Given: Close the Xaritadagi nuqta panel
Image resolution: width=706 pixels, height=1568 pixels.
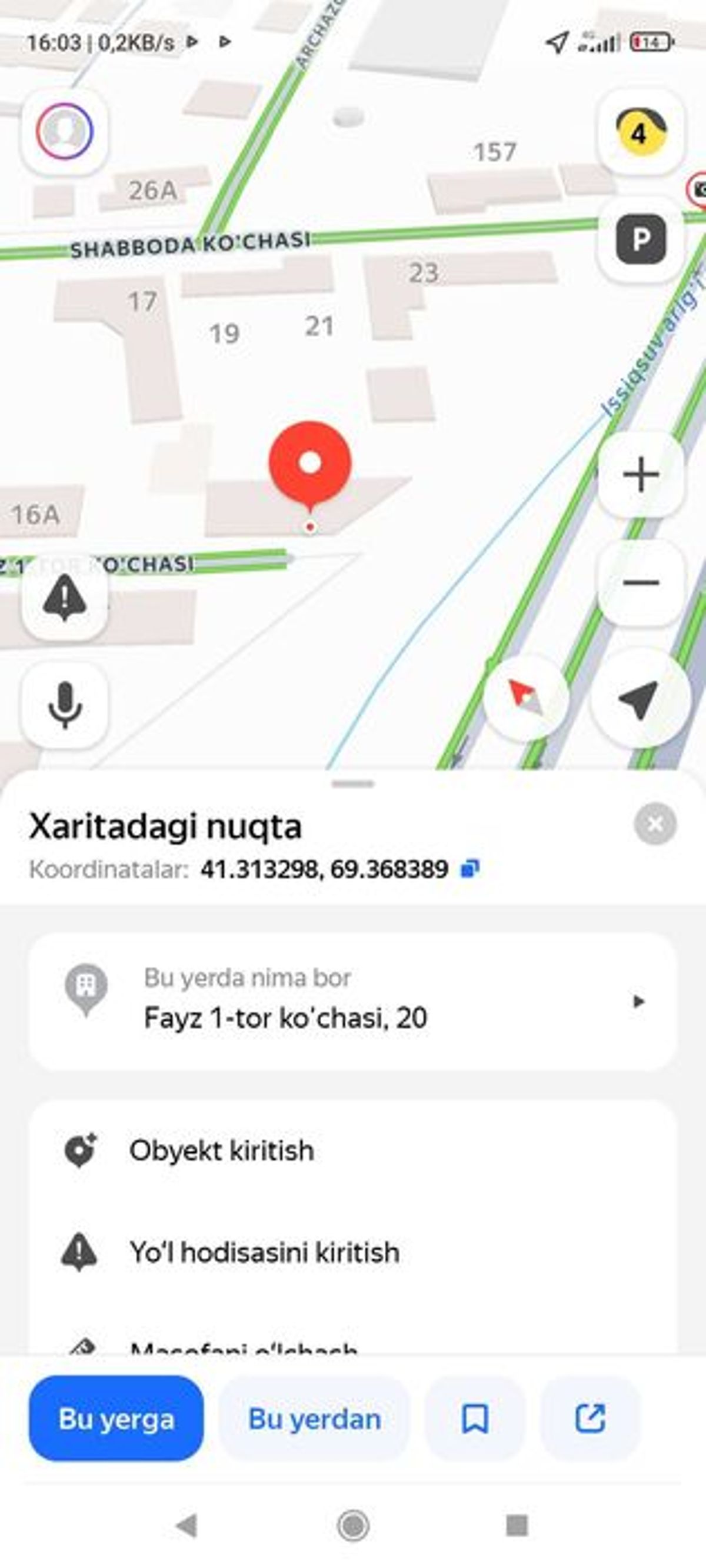Looking at the screenshot, I should click(655, 824).
